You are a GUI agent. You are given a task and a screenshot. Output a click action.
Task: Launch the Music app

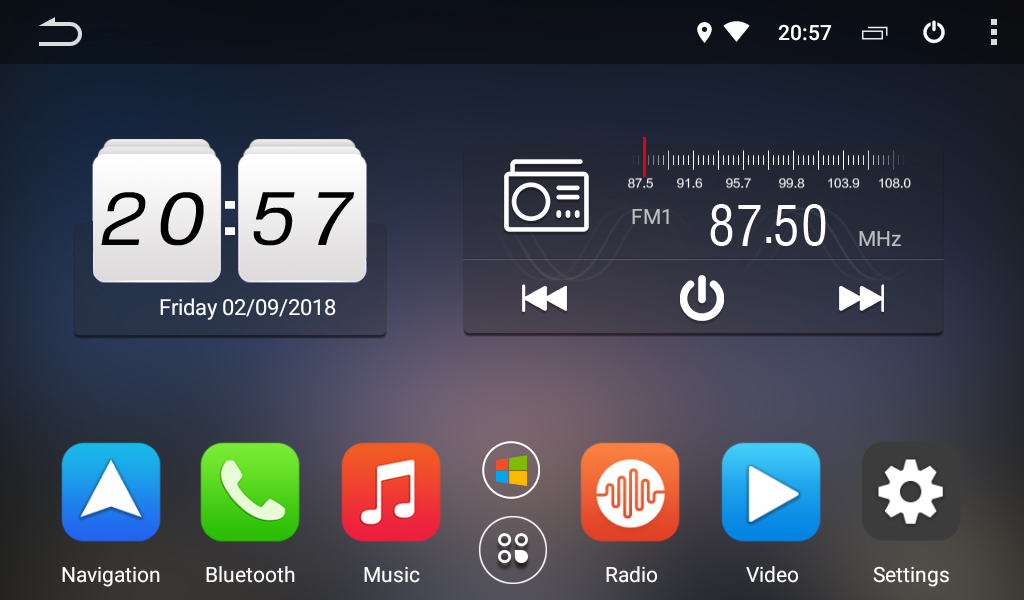(x=391, y=492)
